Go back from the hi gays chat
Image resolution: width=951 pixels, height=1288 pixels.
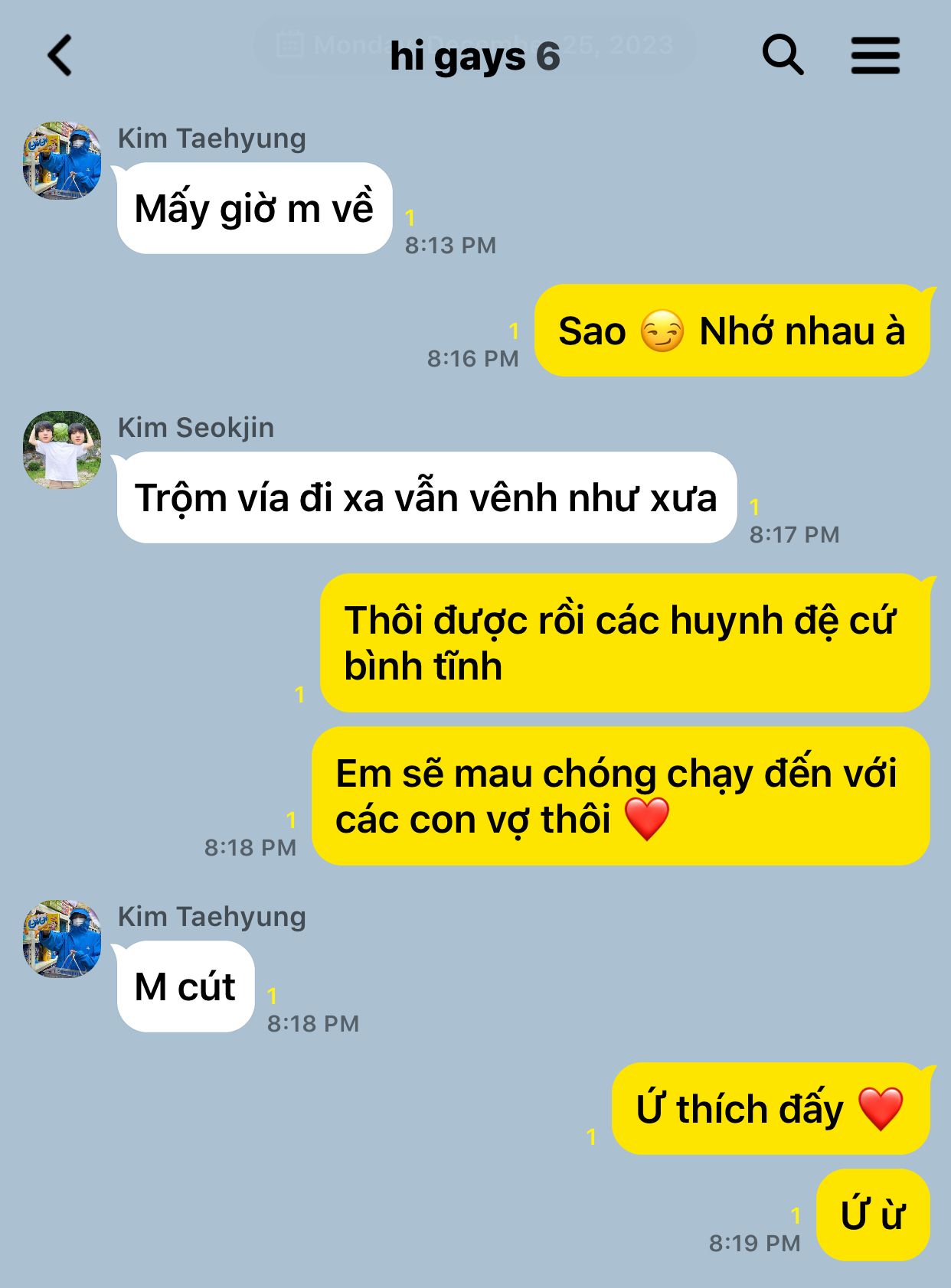tap(60, 56)
